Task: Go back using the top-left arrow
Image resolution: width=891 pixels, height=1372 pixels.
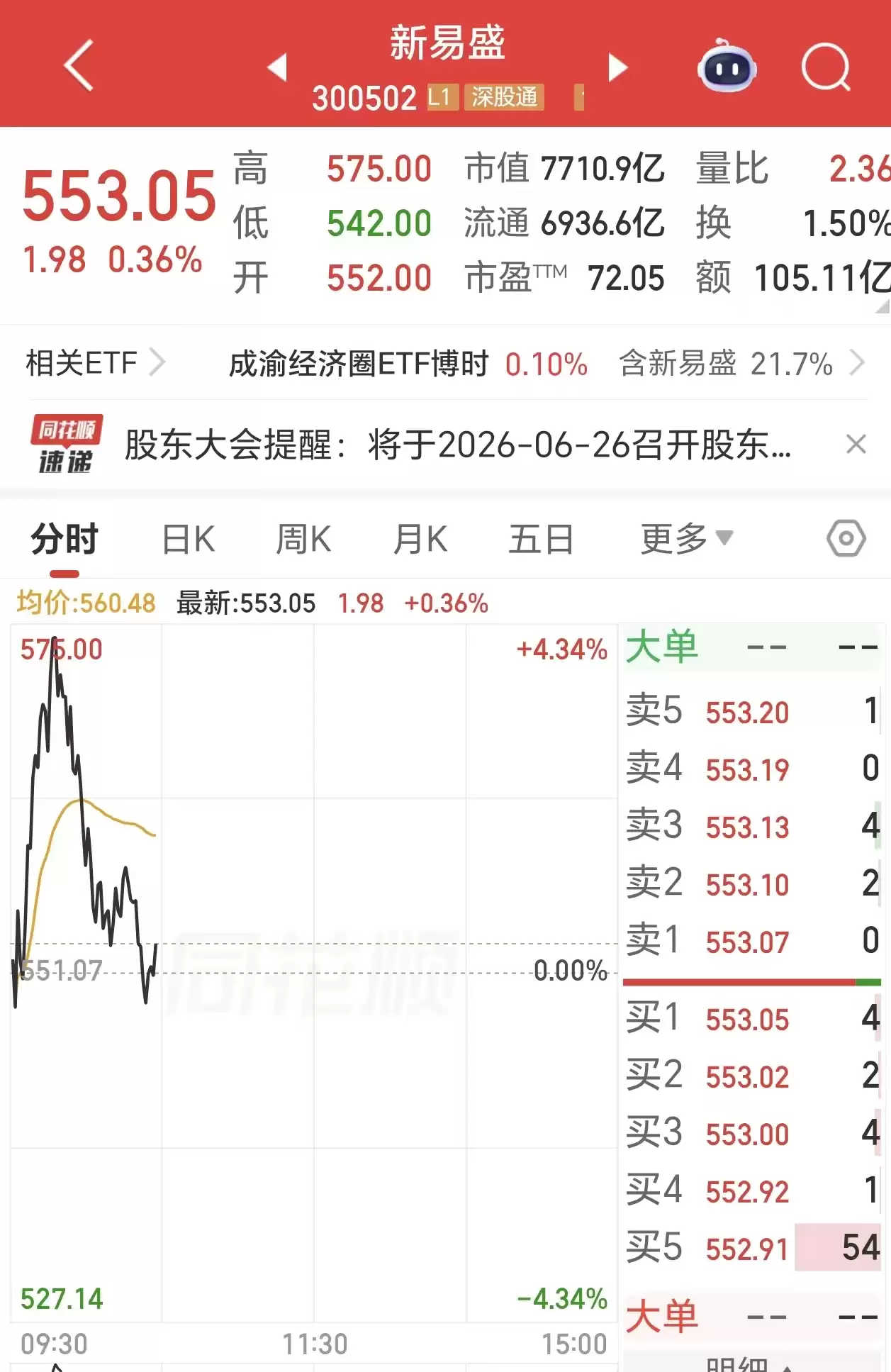Action: tap(79, 66)
